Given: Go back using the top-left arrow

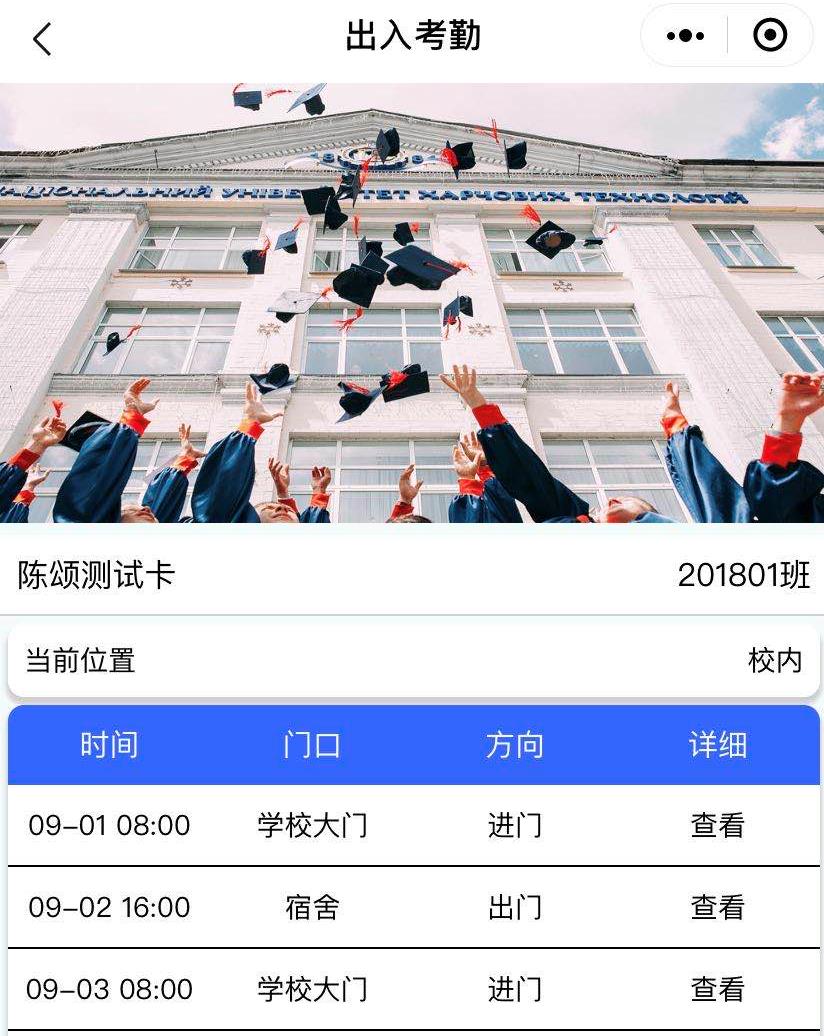Looking at the screenshot, I should tap(42, 39).
